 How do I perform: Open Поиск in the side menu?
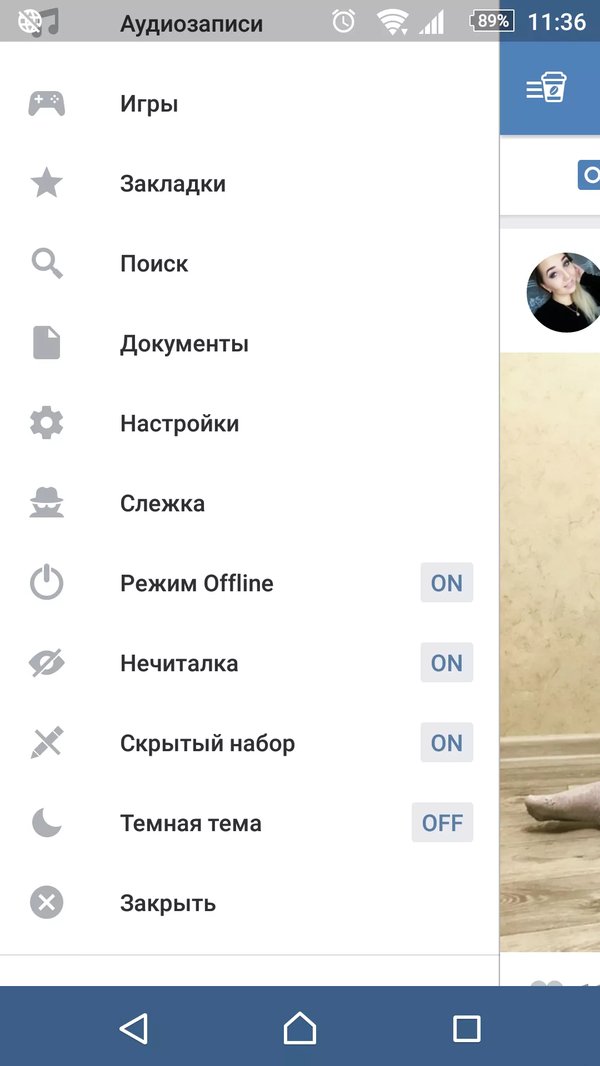[x=154, y=264]
